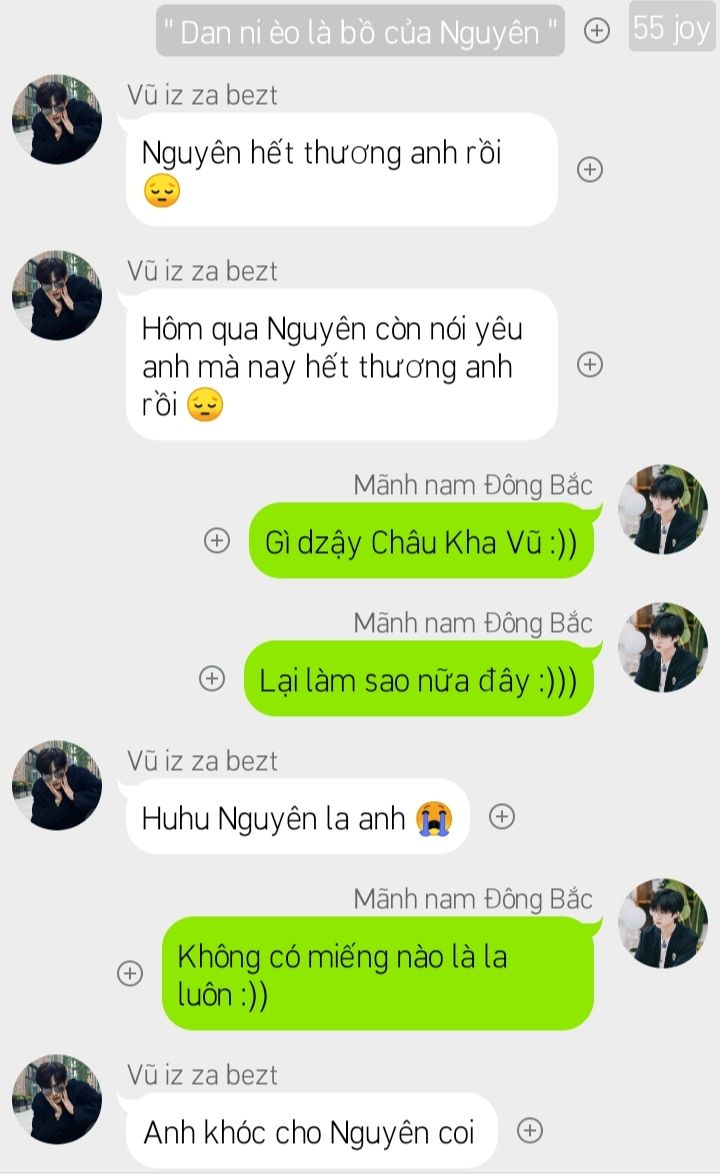This screenshot has height=1176, width=720.
Task: Open plus beside "Không có miếng nào" message
Action: click(130, 973)
